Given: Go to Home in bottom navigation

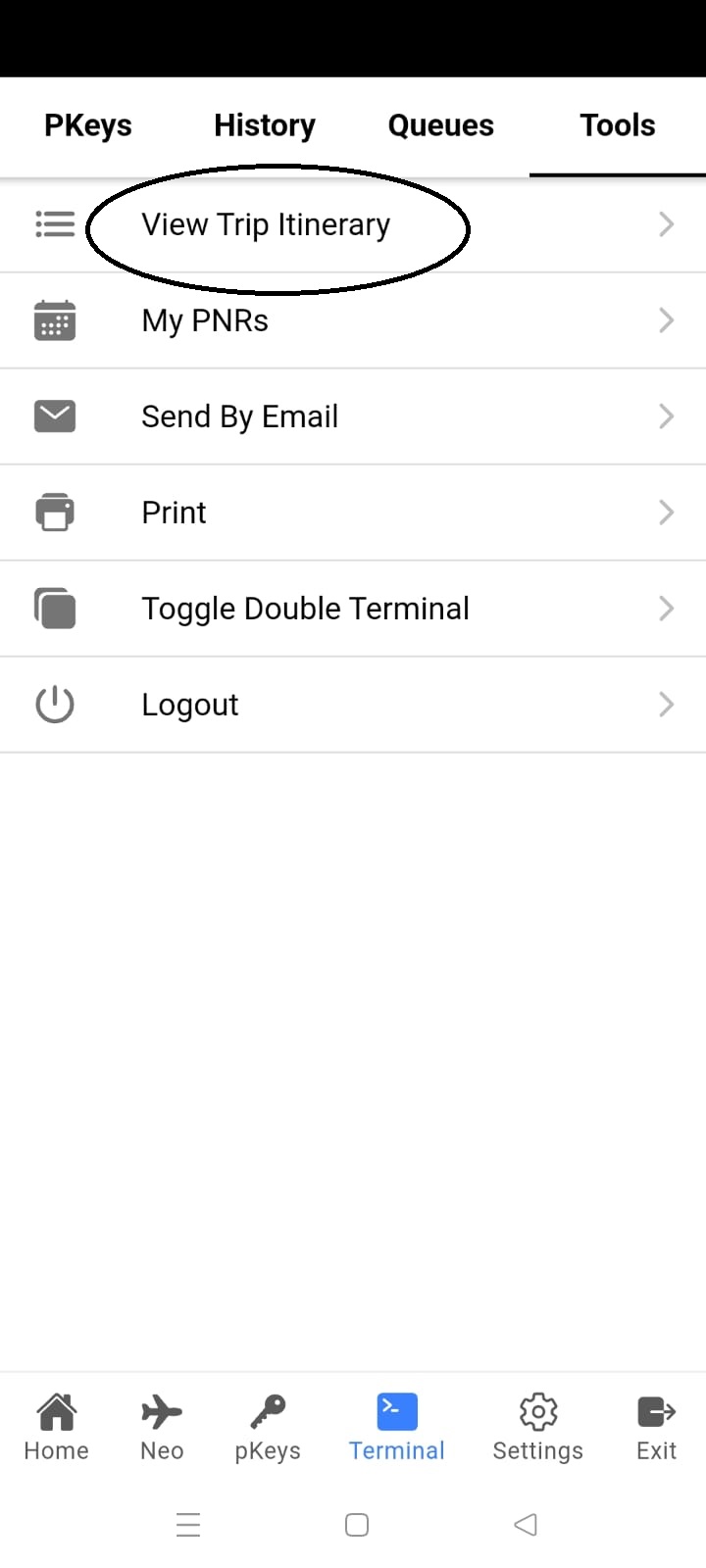Looking at the screenshot, I should (56, 1427).
